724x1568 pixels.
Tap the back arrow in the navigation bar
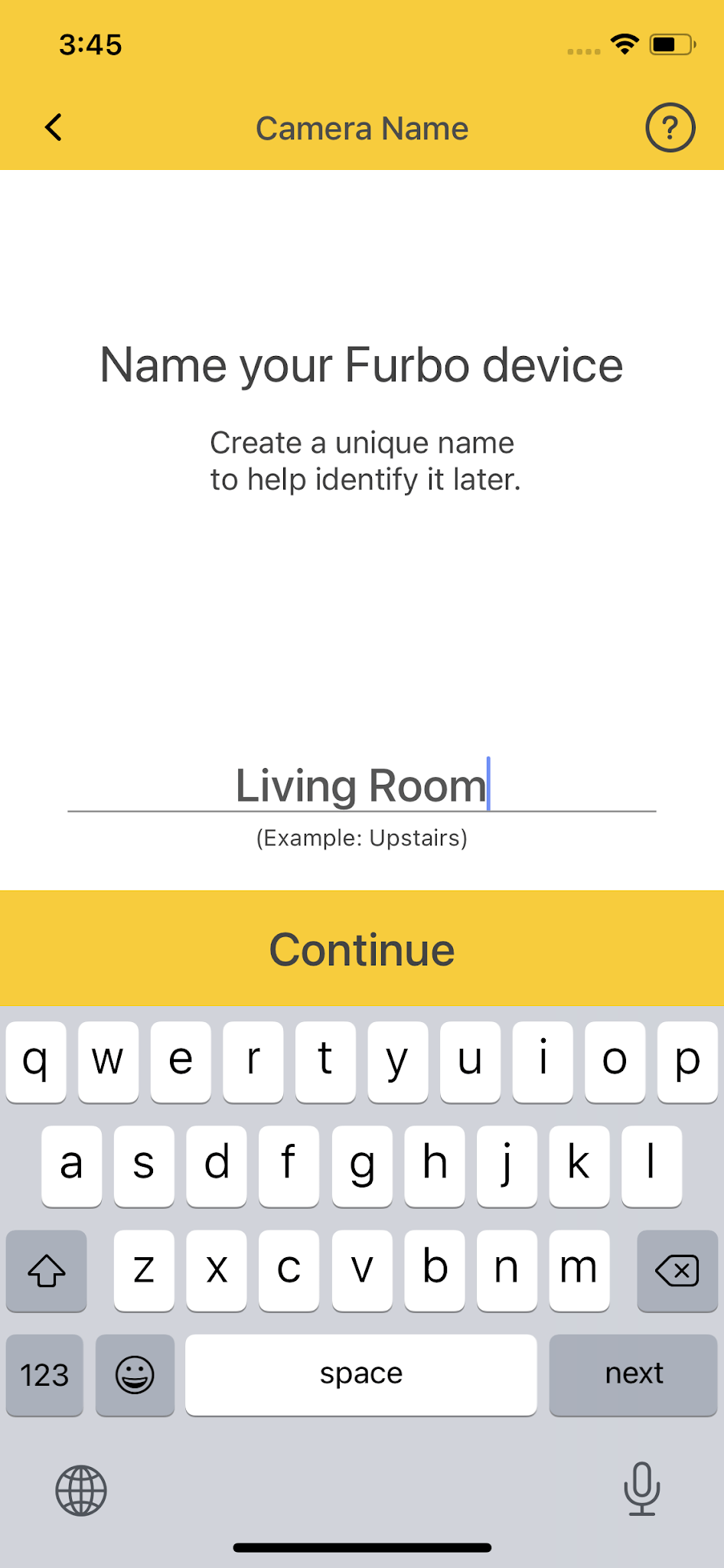[x=54, y=127]
